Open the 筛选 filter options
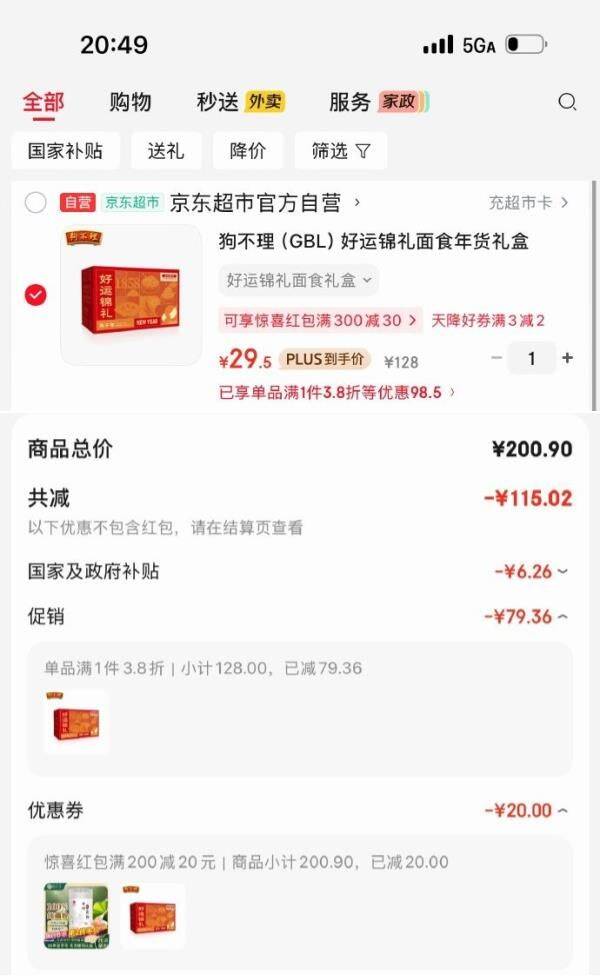Image resolution: width=600 pixels, height=976 pixels. (x=340, y=151)
